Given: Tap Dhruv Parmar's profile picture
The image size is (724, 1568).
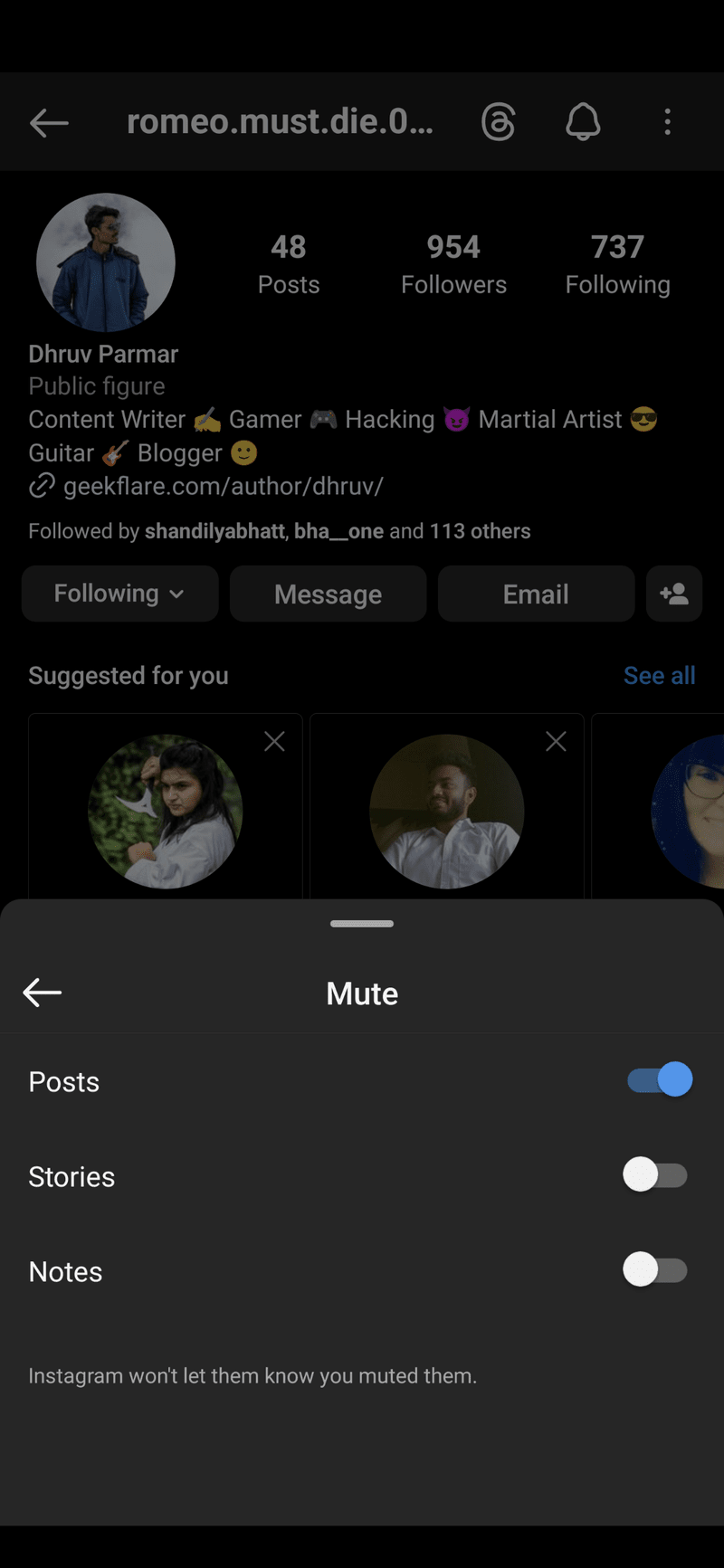Looking at the screenshot, I should point(105,261).
